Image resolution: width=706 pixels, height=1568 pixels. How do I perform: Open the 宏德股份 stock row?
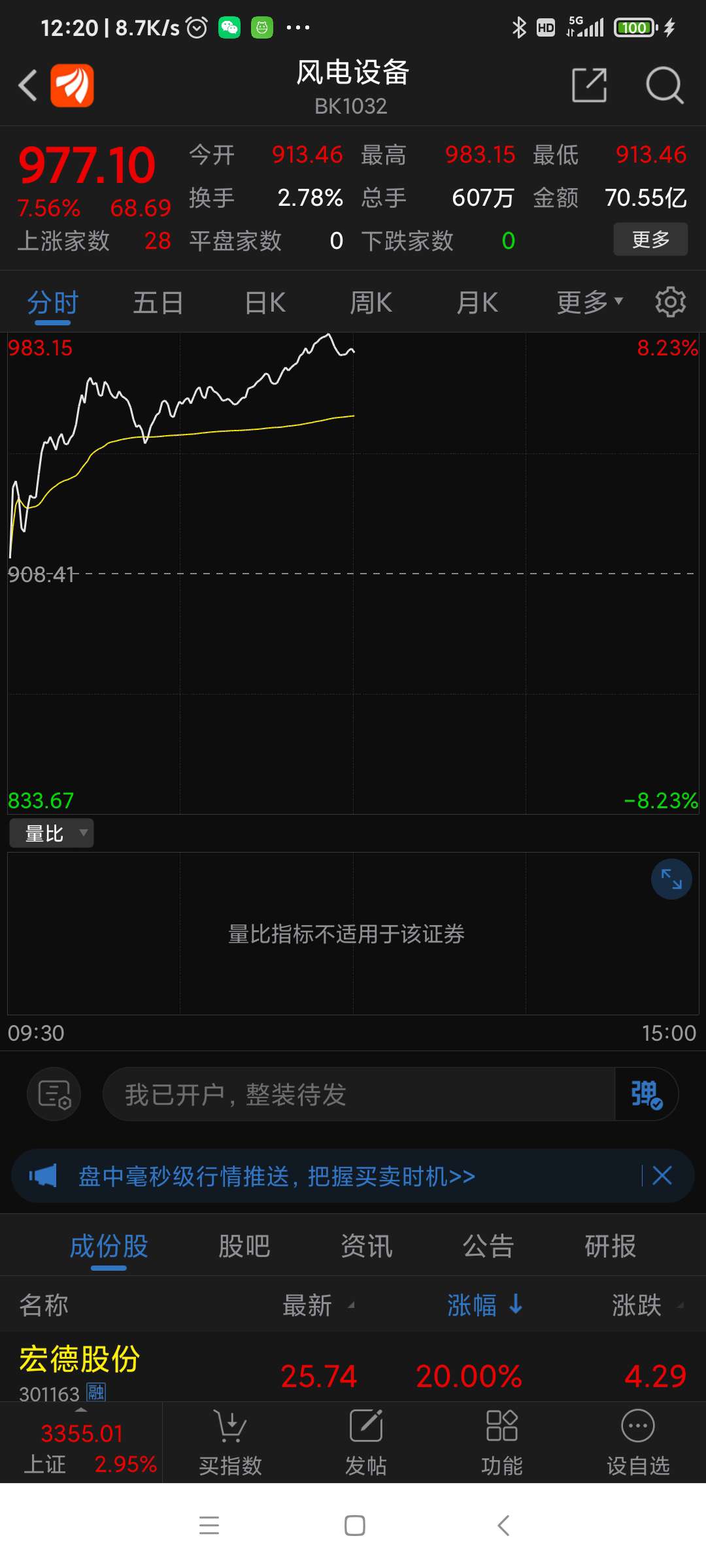click(353, 1369)
